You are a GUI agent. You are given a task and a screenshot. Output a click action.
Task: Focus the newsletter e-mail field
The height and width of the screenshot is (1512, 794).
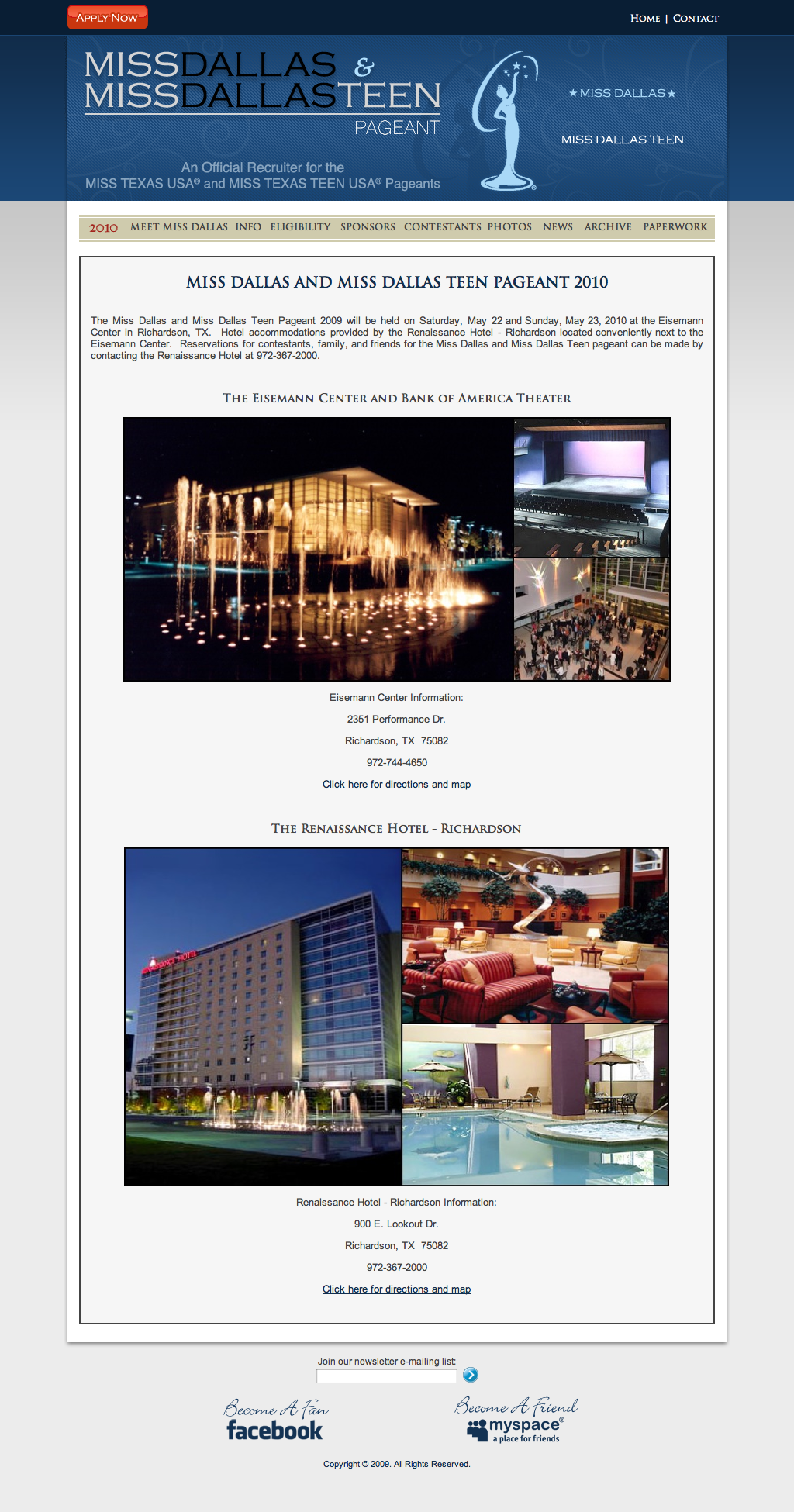(387, 1376)
